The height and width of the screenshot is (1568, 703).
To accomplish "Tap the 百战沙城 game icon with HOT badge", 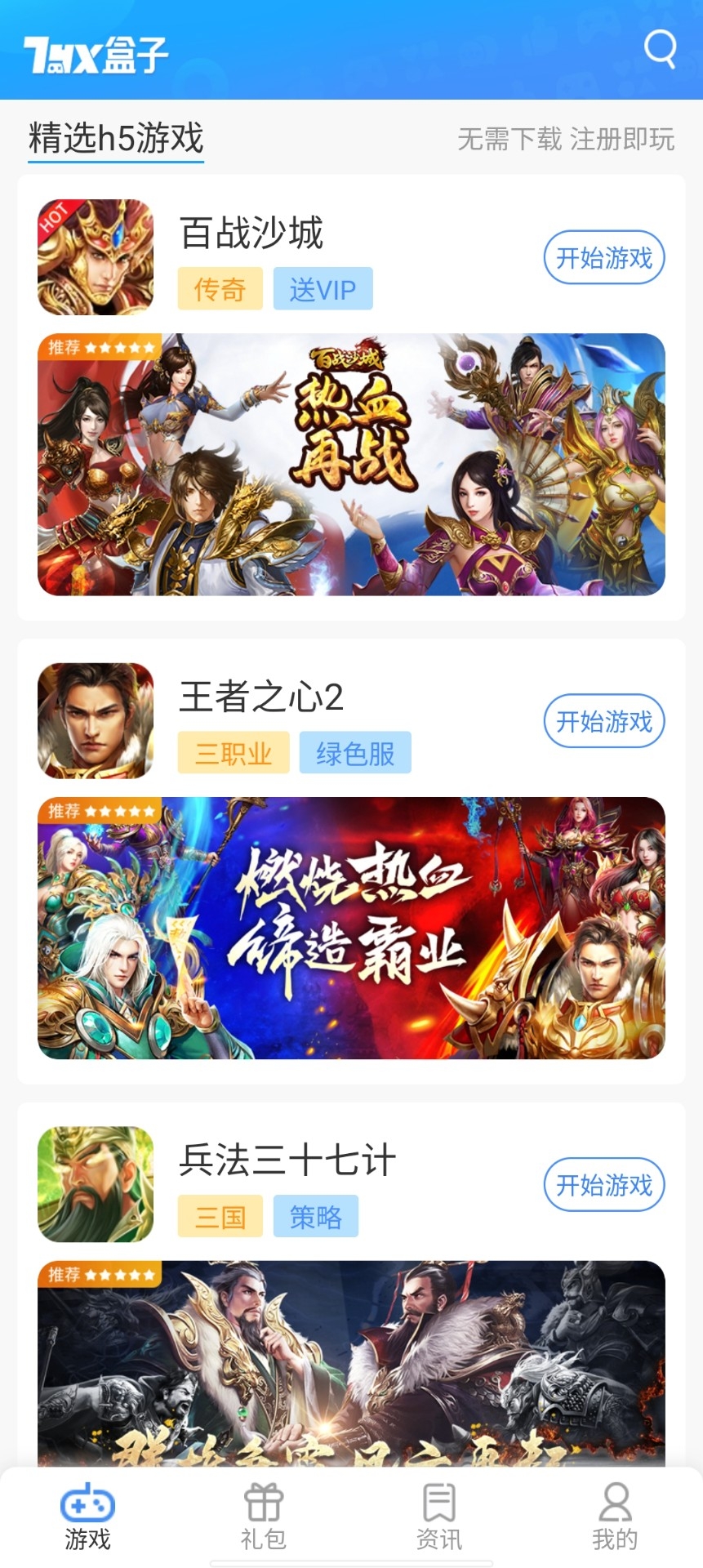I will [x=96, y=256].
